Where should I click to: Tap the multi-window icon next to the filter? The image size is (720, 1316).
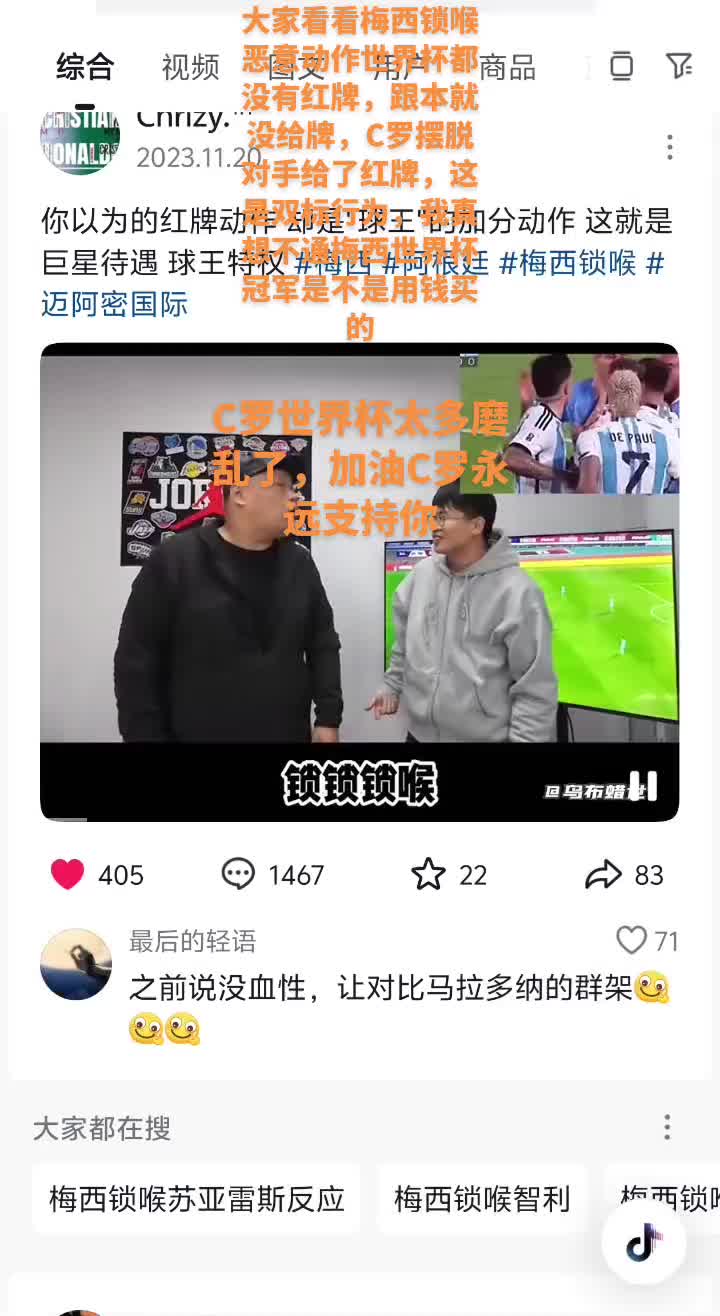(620, 66)
